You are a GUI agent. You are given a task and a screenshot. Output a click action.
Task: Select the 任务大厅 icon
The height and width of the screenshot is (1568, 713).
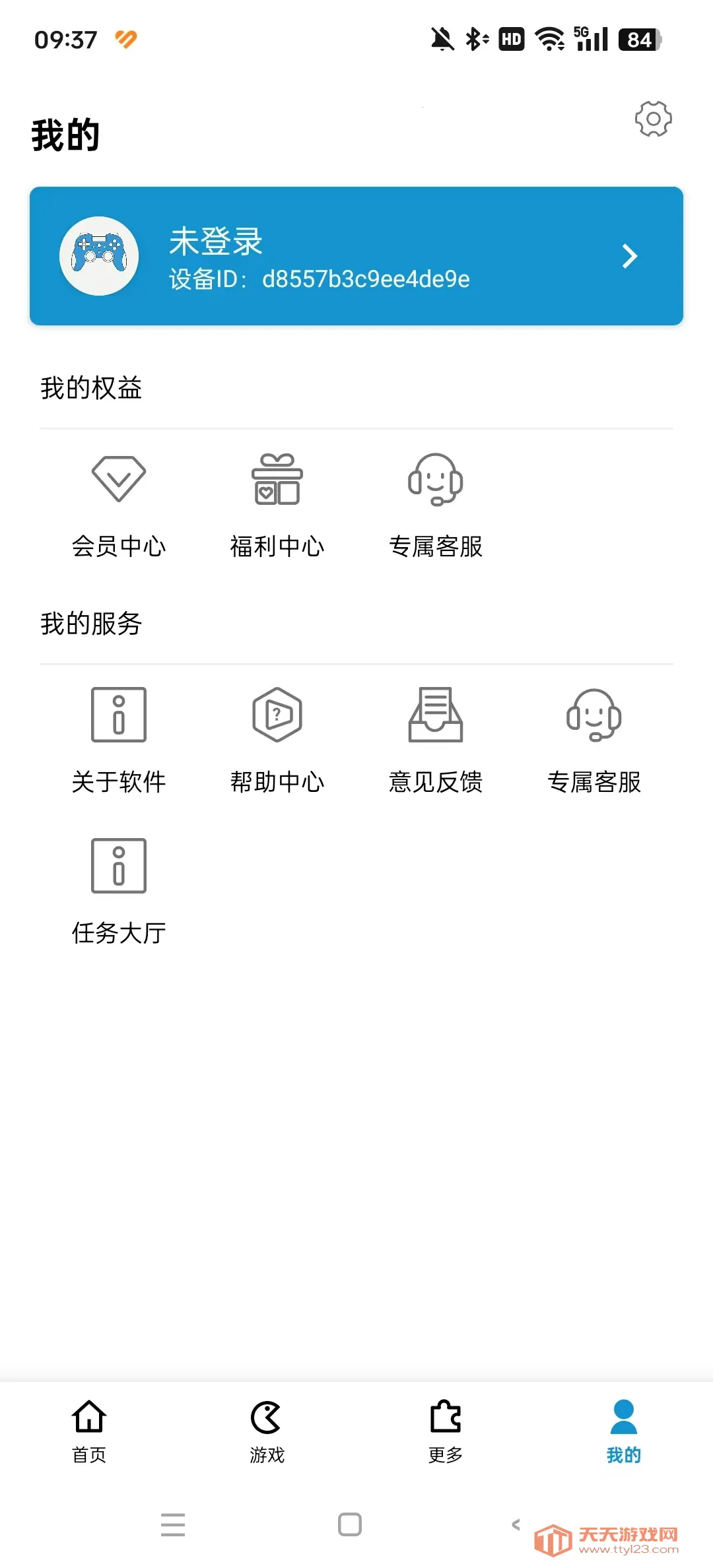pos(119,866)
